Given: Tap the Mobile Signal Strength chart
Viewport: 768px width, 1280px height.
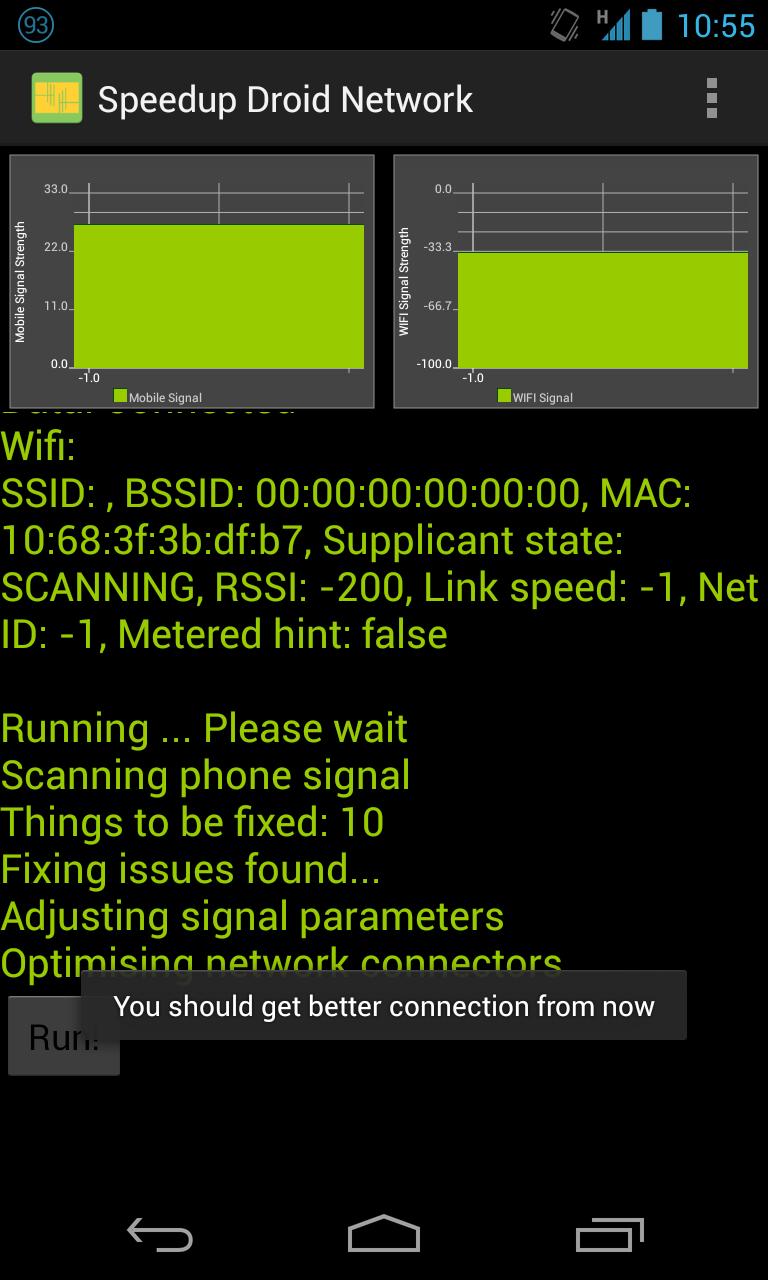Looking at the screenshot, I should click(x=192, y=280).
